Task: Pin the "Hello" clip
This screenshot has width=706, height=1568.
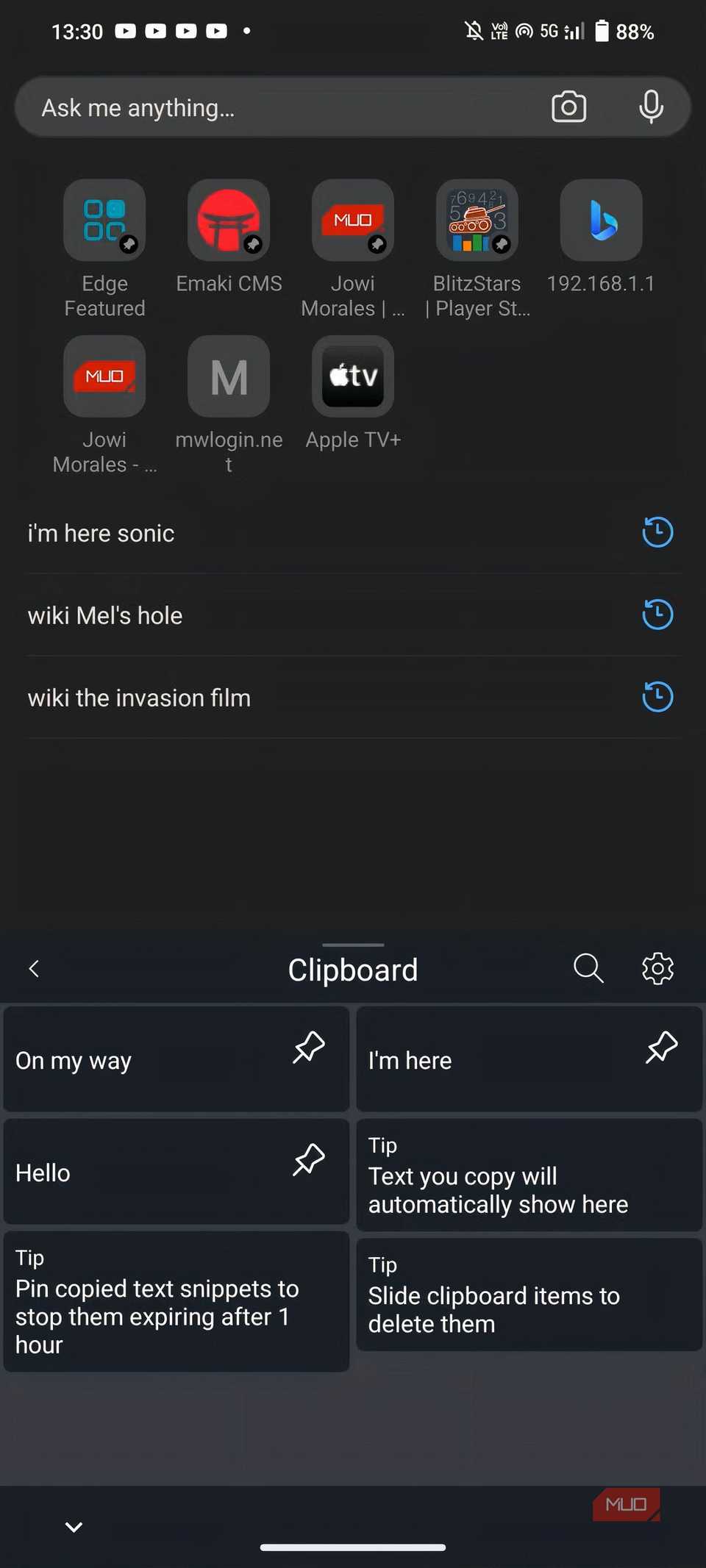Action: click(309, 1159)
